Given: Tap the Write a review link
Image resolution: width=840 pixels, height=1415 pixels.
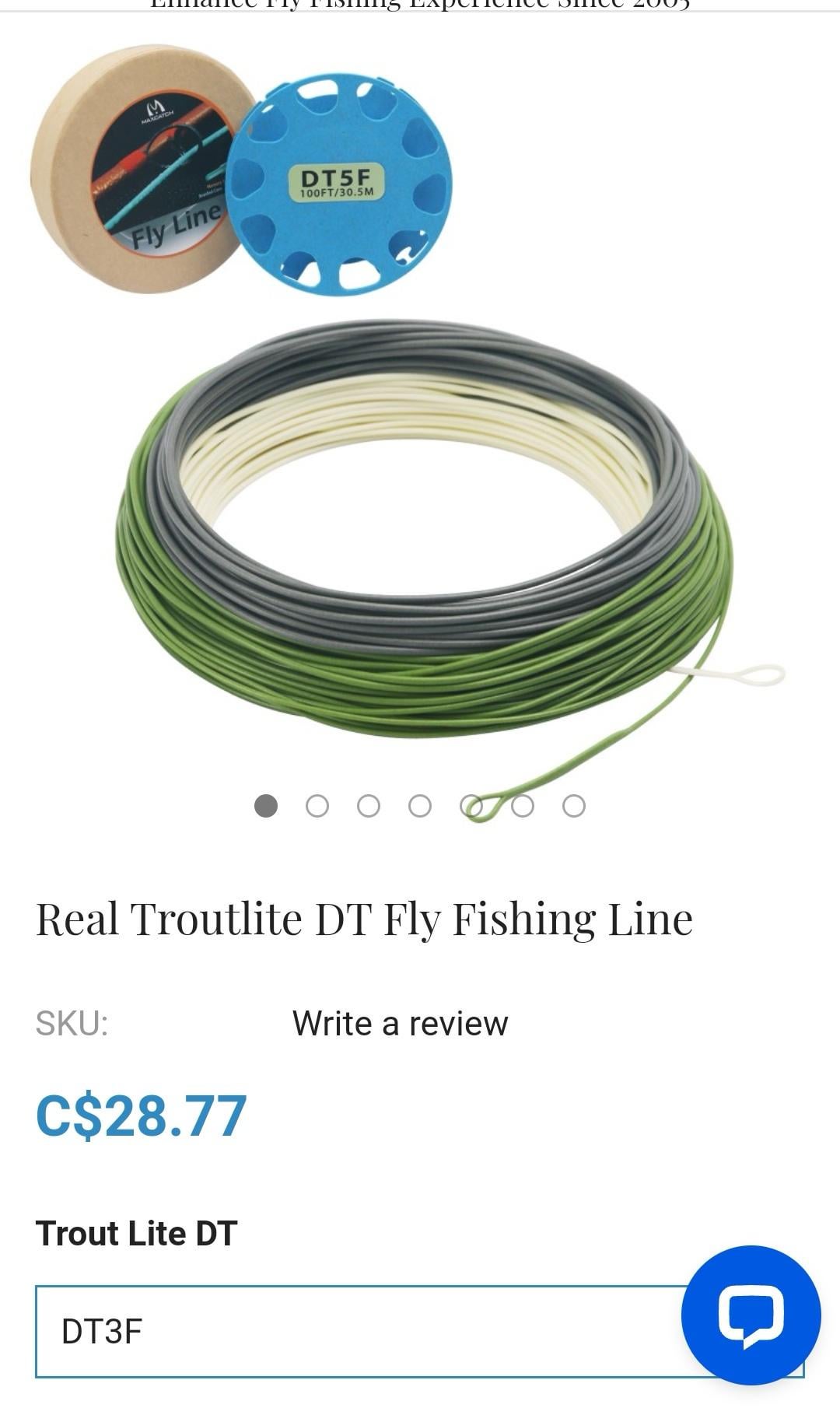Looking at the screenshot, I should [x=400, y=1024].
